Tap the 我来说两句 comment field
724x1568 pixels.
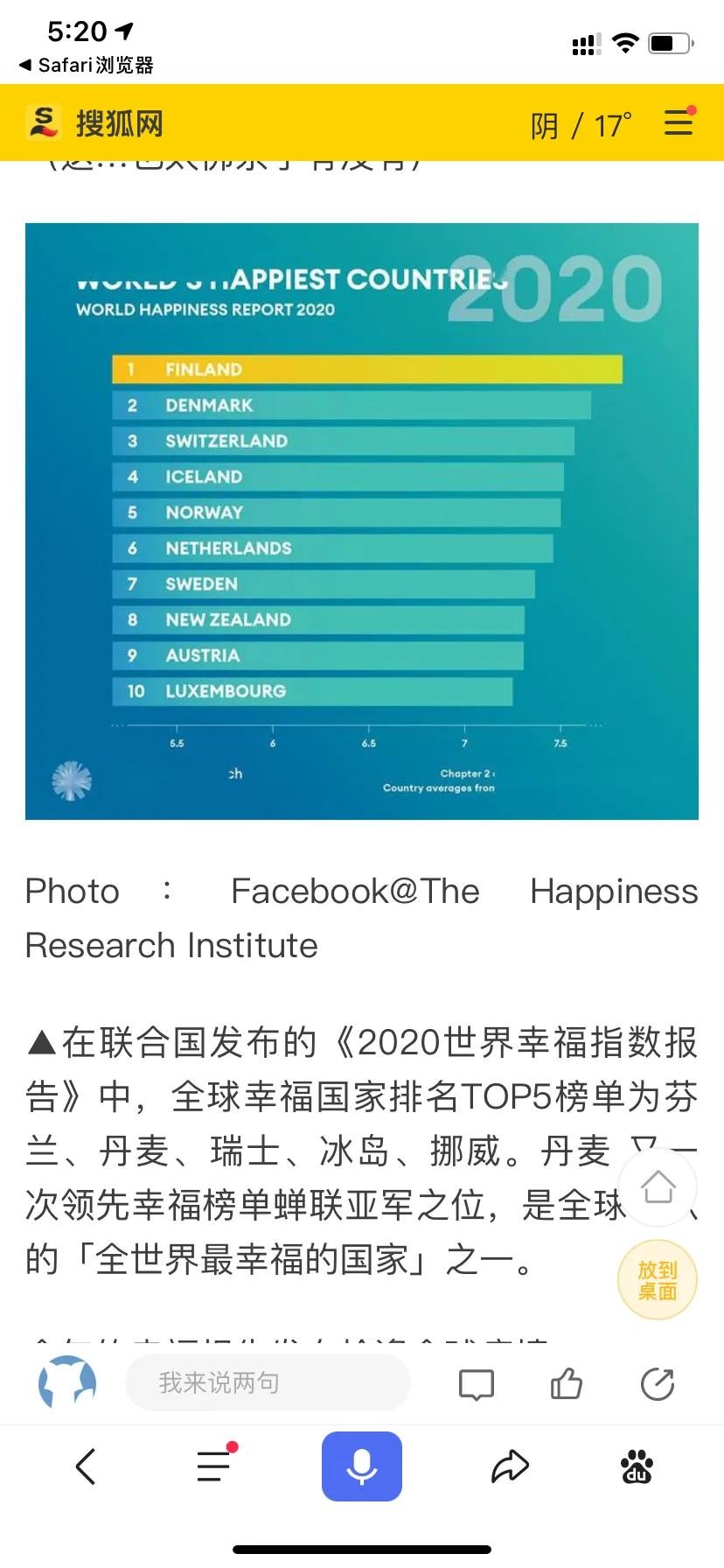(268, 1383)
